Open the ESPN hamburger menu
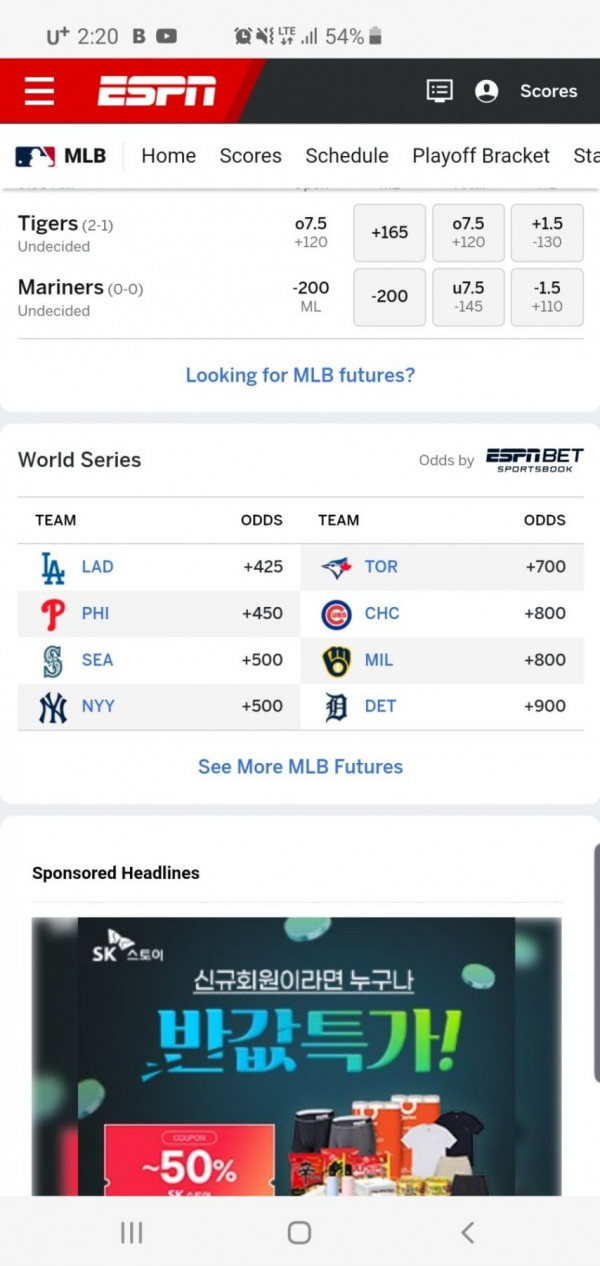The image size is (600, 1266). click(39, 91)
